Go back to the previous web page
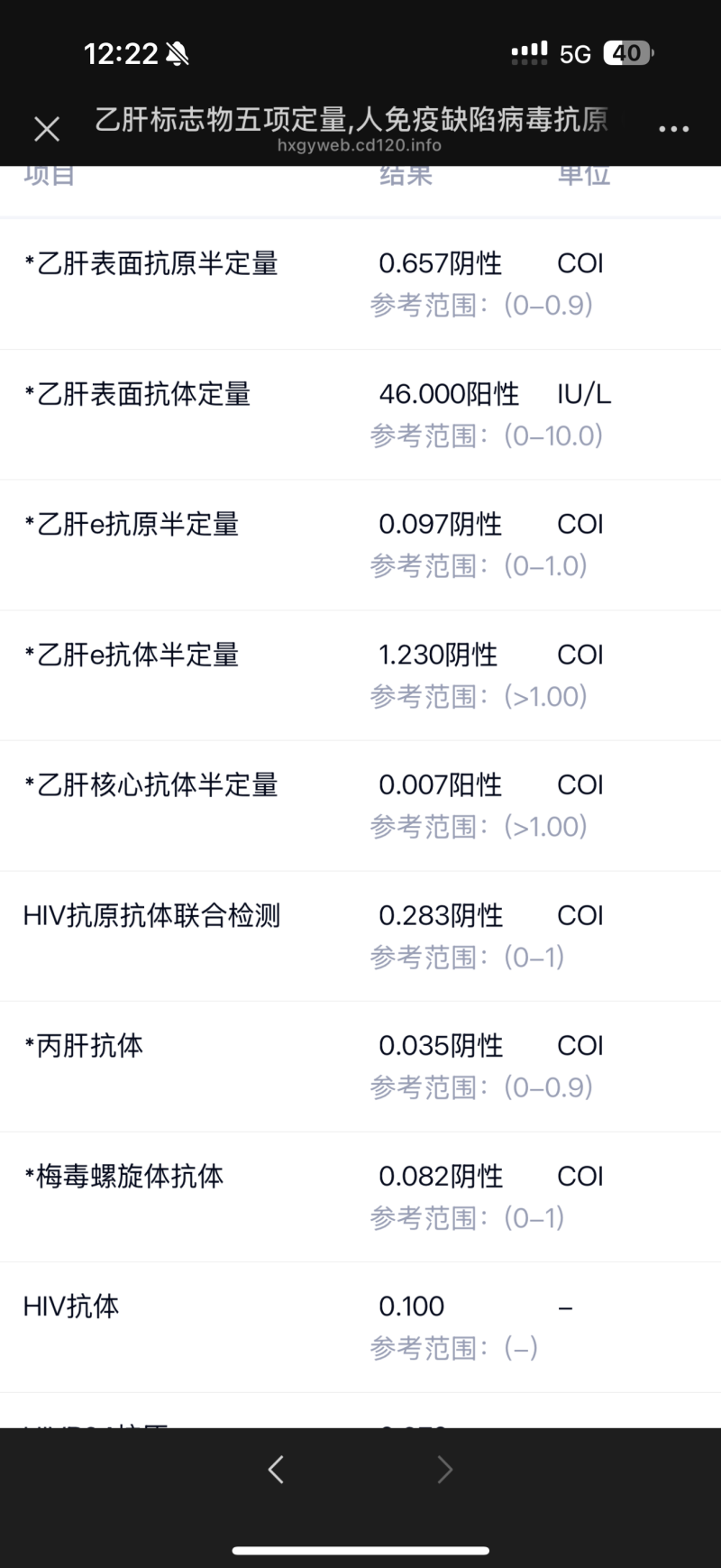Screen dimensions: 721x1568 click(276, 1470)
